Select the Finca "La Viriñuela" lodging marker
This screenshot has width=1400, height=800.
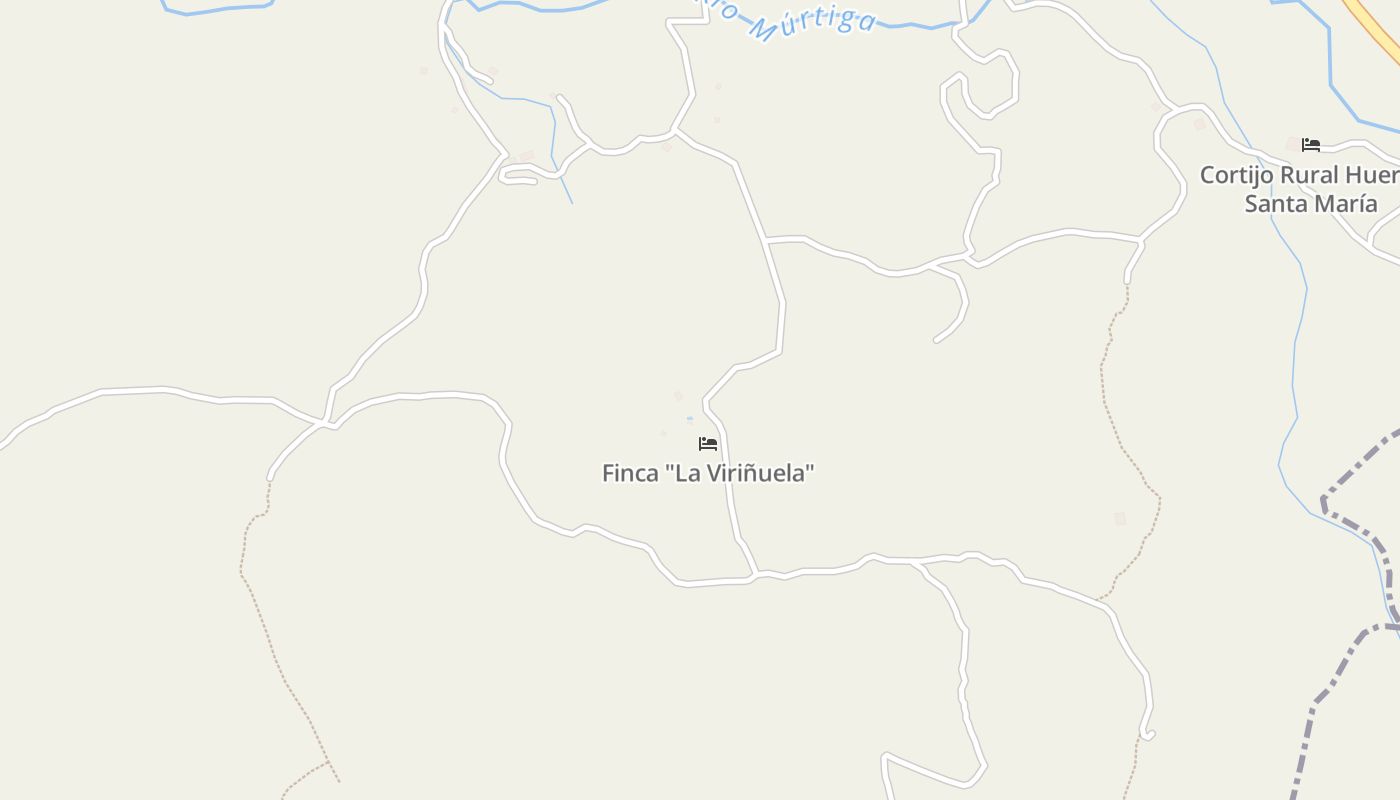pos(708,444)
